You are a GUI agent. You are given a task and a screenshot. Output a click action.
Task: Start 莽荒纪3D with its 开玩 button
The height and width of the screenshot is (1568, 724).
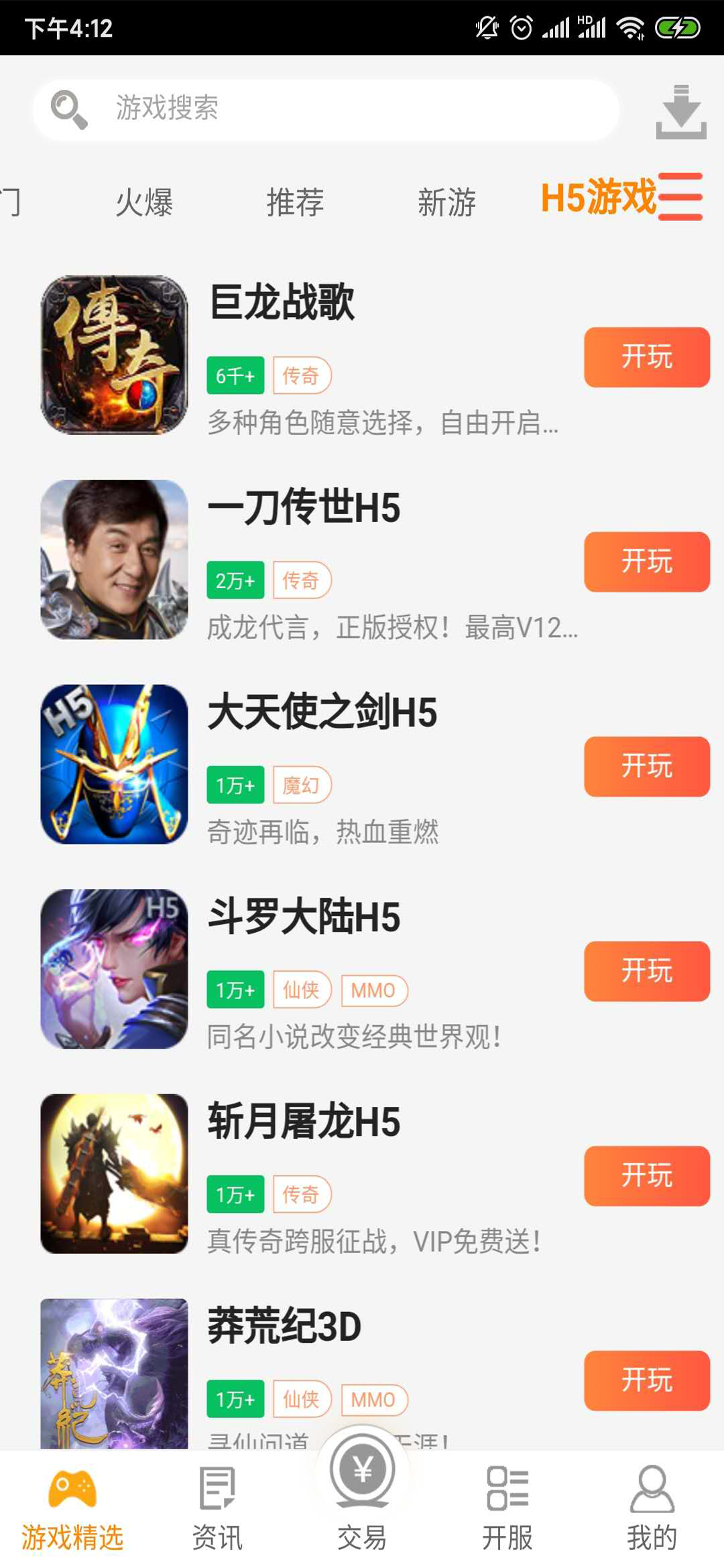(646, 1380)
